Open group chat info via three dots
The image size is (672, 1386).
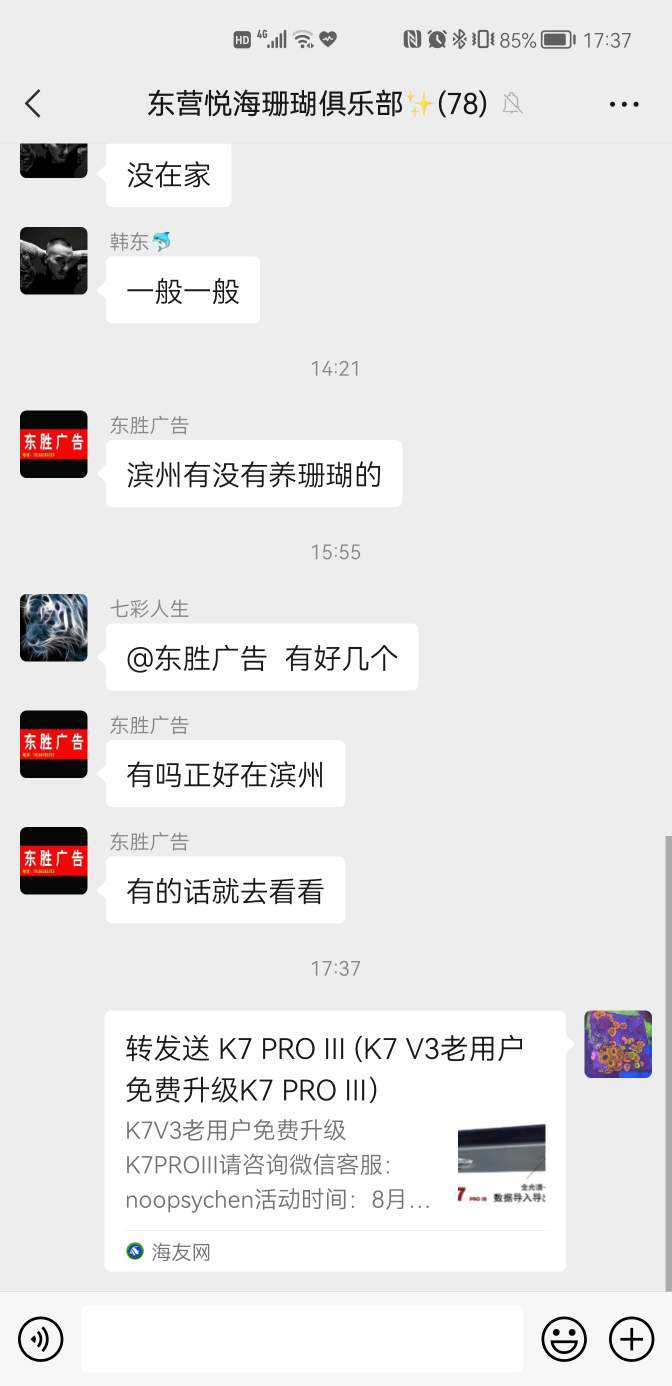[623, 104]
